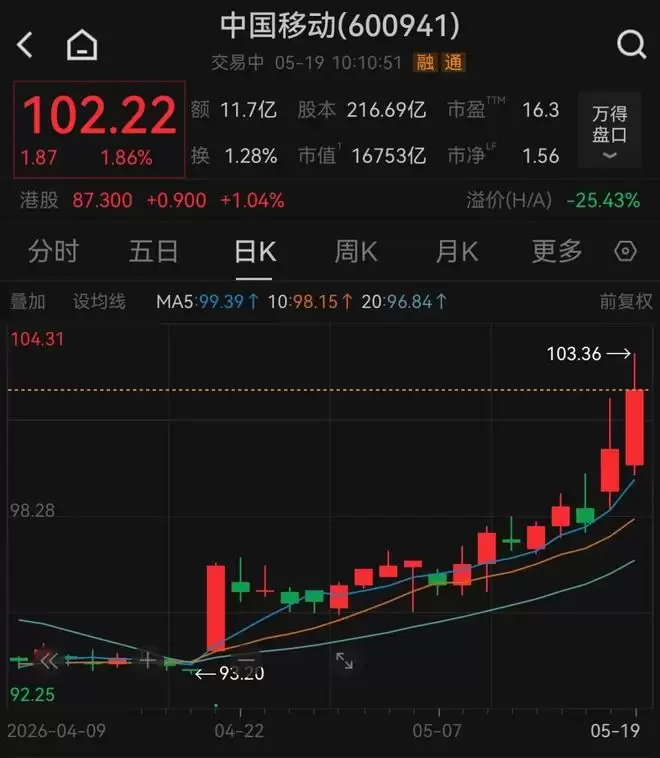Tap 叠加 to overlay another stock
This screenshot has width=660, height=758.
(28, 302)
